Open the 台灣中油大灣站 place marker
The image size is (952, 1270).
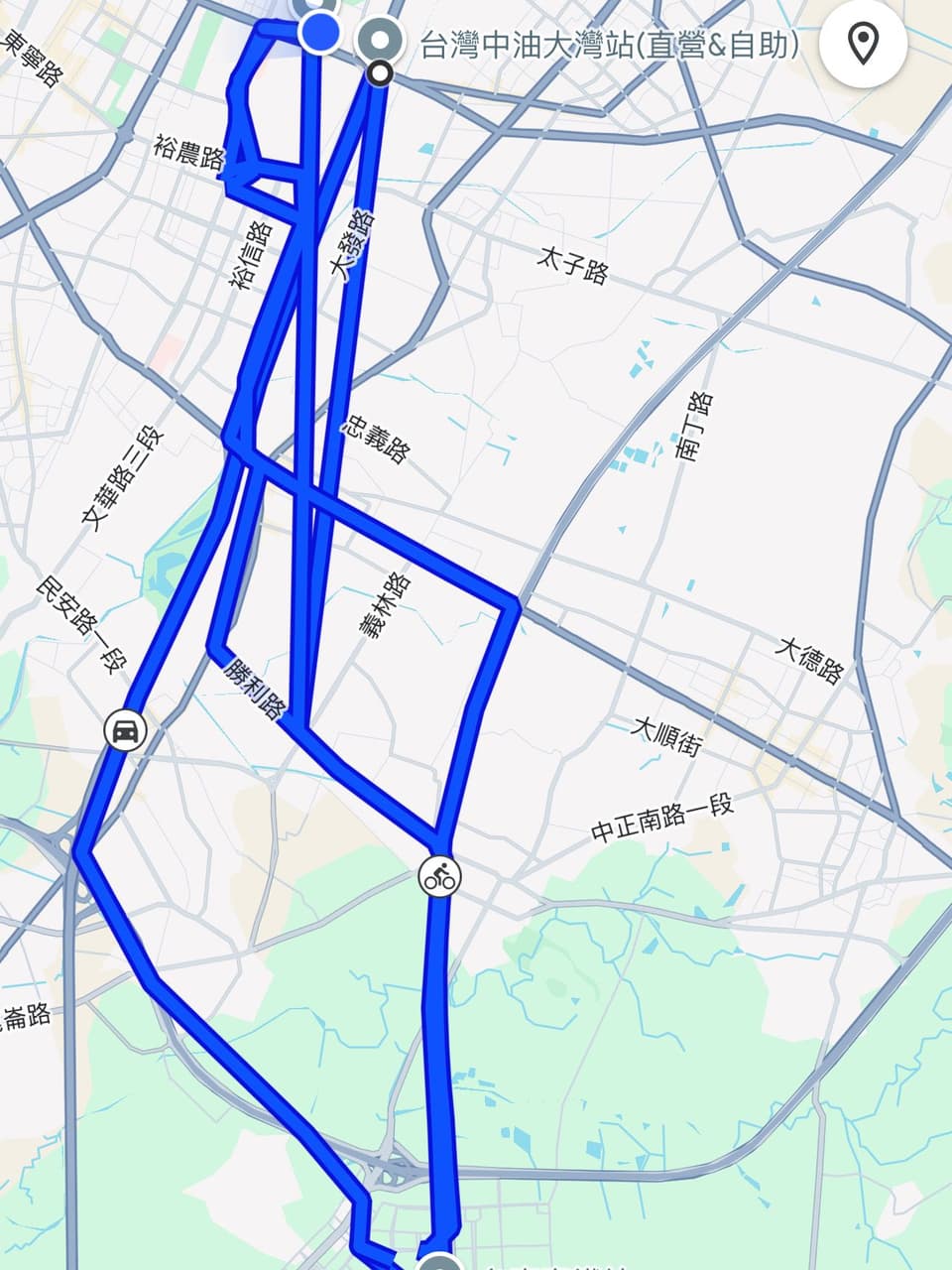point(380,43)
